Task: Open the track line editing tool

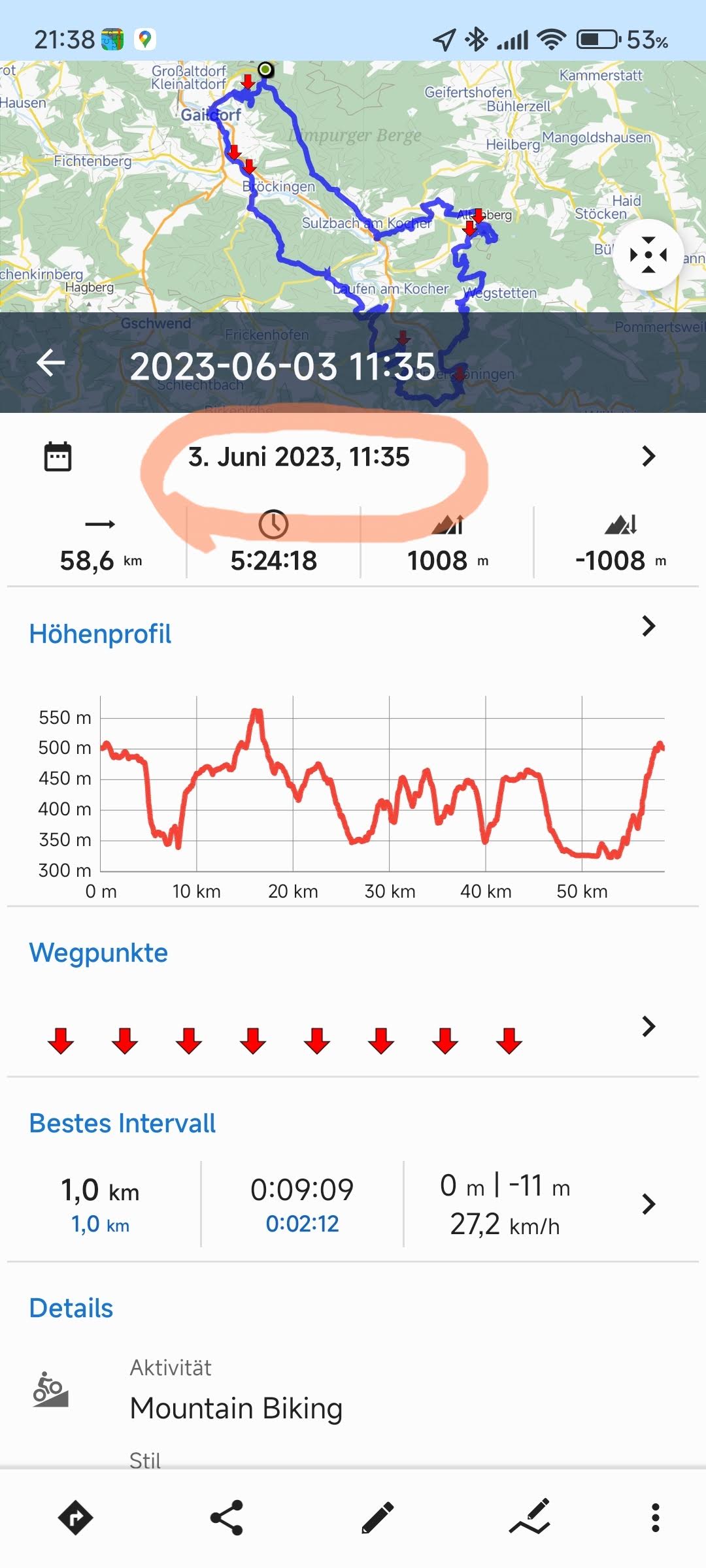Action: tap(529, 1518)
